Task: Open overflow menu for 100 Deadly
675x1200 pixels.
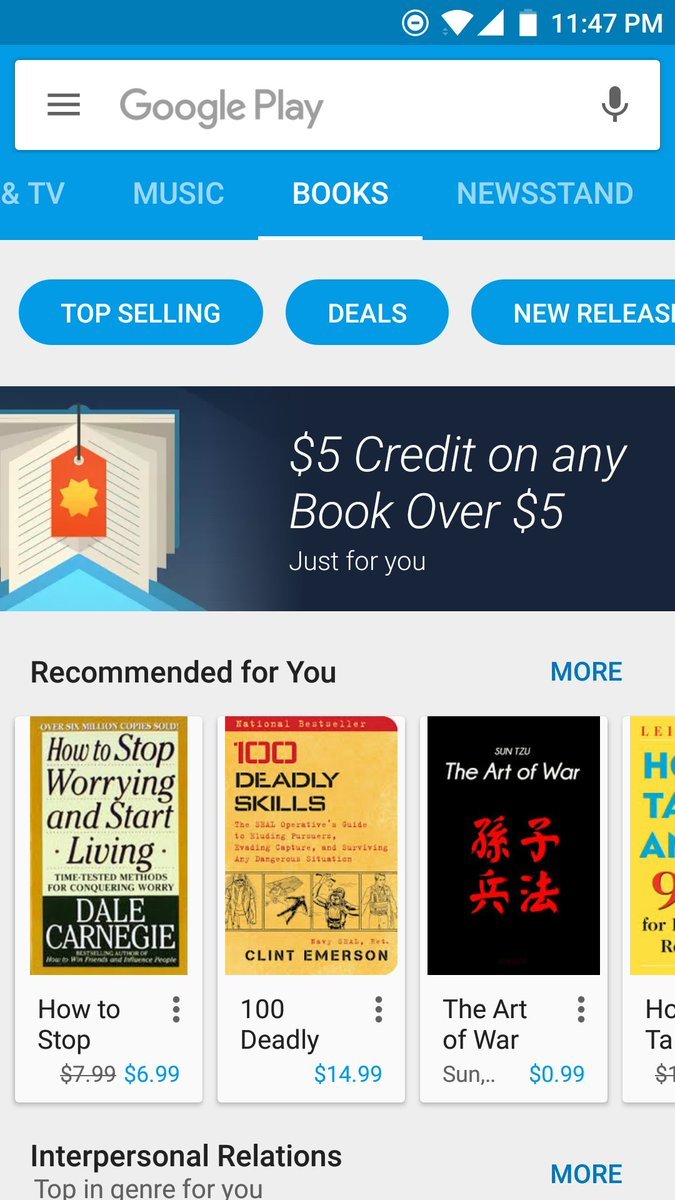Action: tap(379, 1009)
